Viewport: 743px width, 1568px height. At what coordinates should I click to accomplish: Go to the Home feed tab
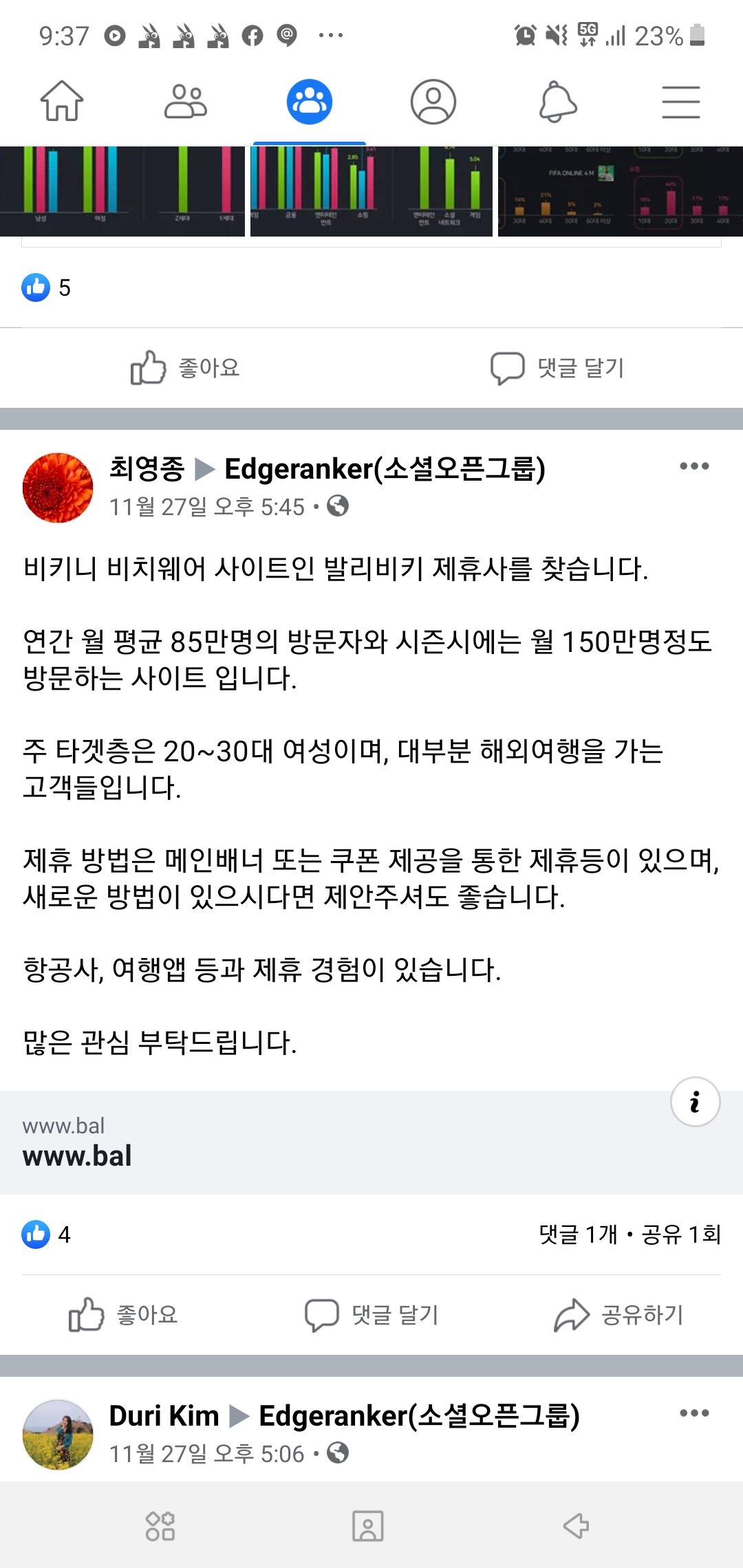62,102
